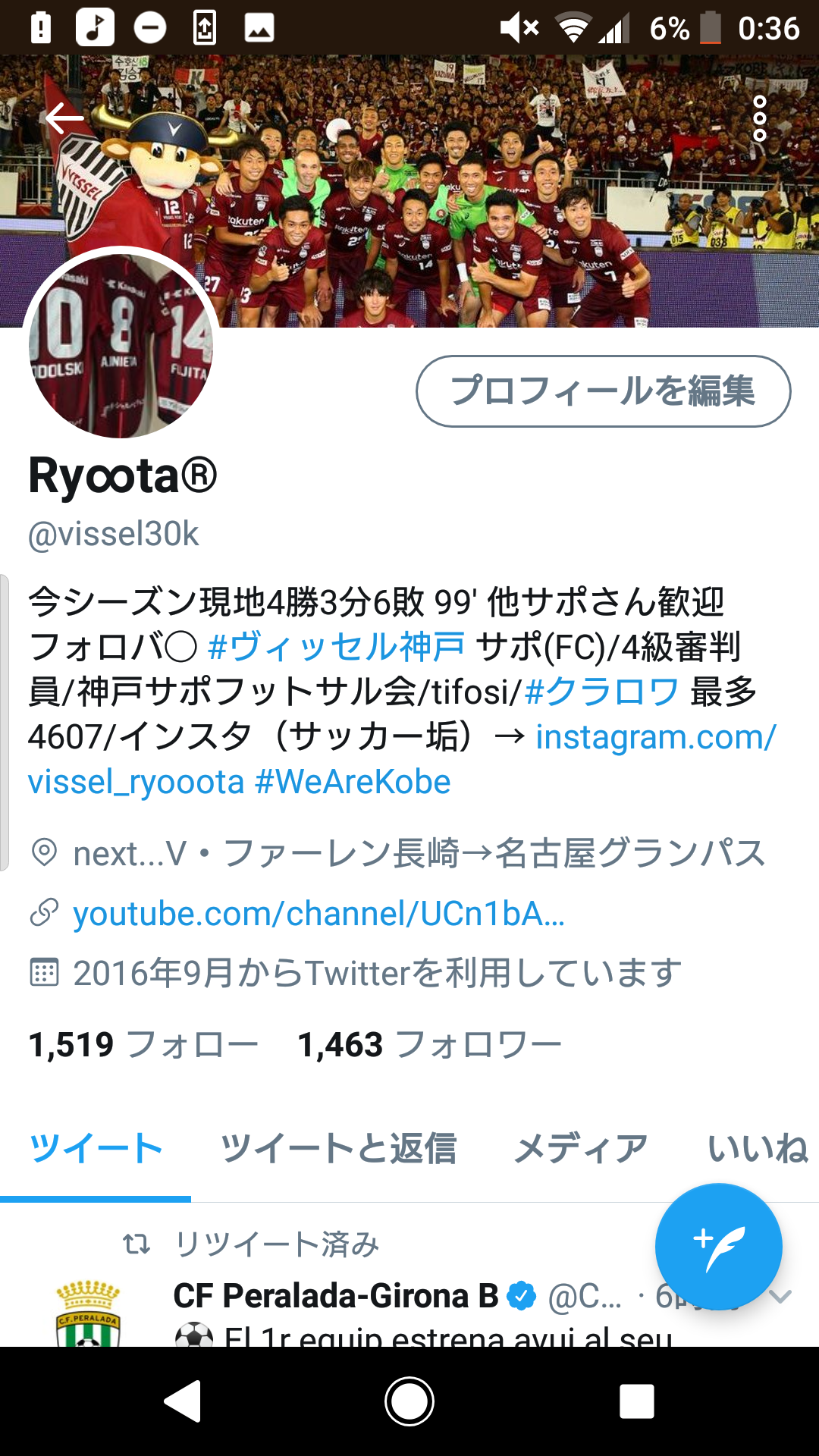View the profile avatar photo
This screenshot has width=819, height=1456.
[121, 346]
